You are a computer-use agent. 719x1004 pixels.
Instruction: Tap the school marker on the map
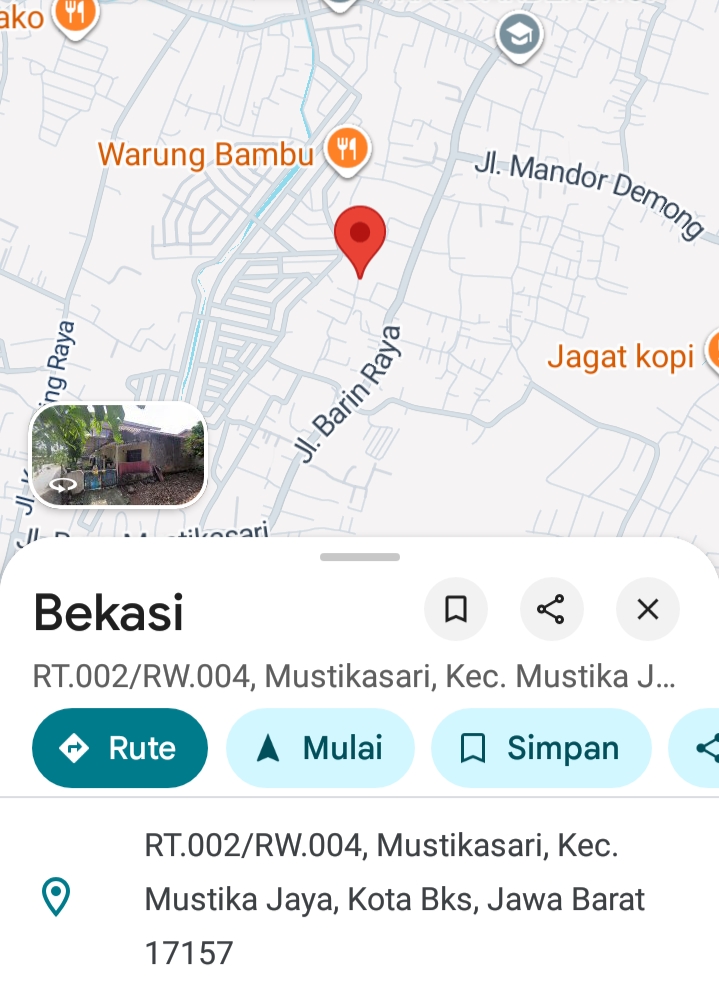coord(519,37)
